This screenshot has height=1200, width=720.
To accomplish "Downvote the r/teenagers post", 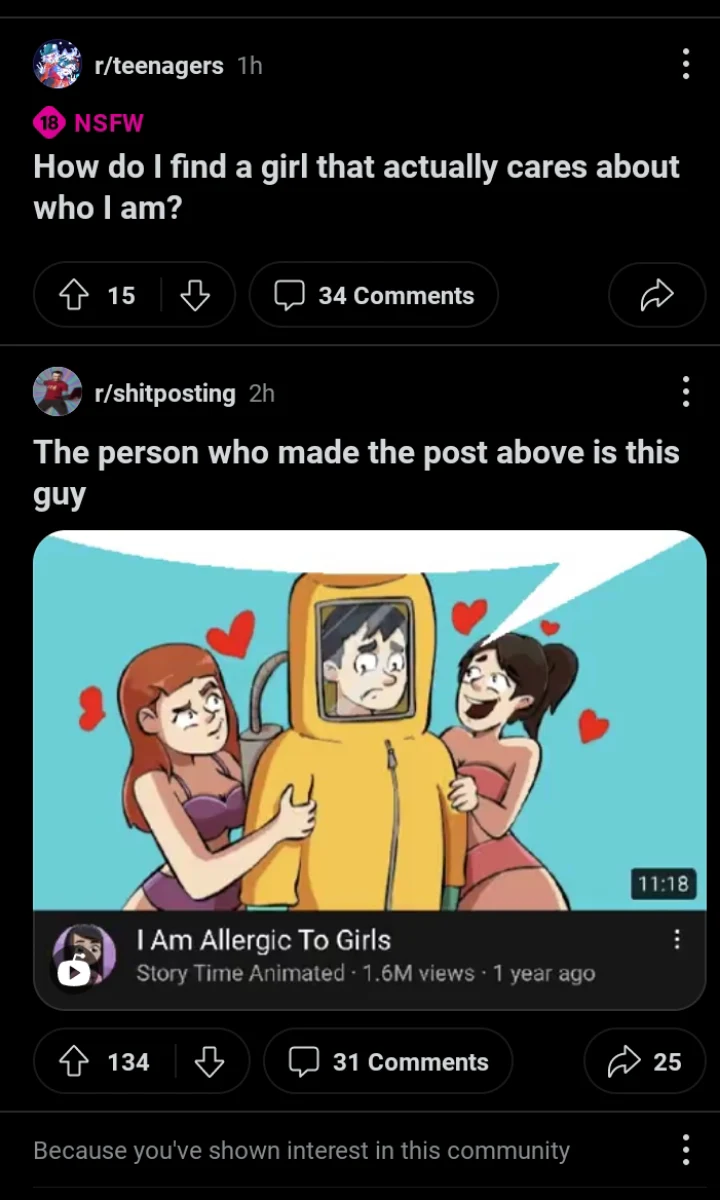I will pos(196,295).
